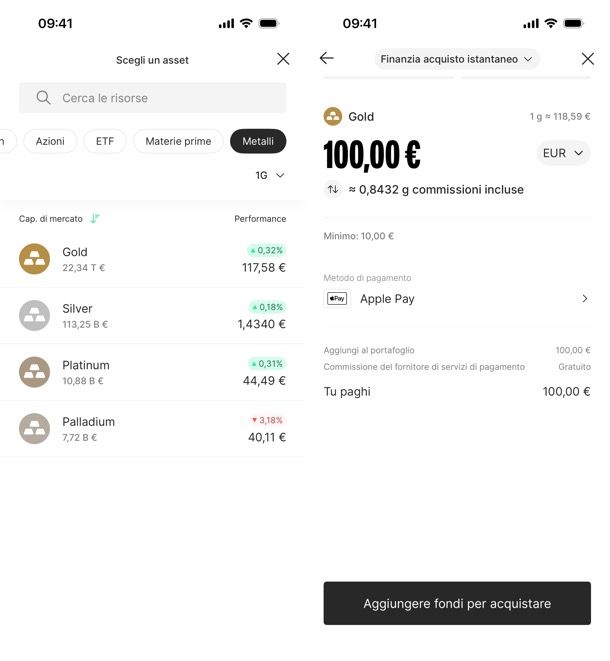The image size is (610, 661).
Task: Choose Silver from the asset list
Action: pyautogui.click(x=152, y=315)
